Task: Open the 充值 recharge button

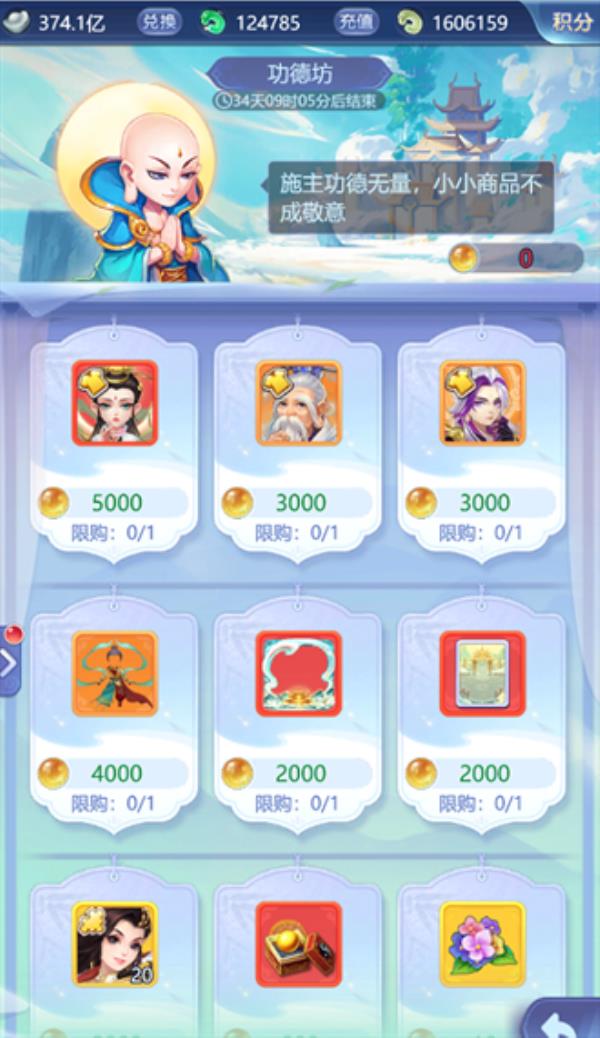Action: tap(356, 21)
